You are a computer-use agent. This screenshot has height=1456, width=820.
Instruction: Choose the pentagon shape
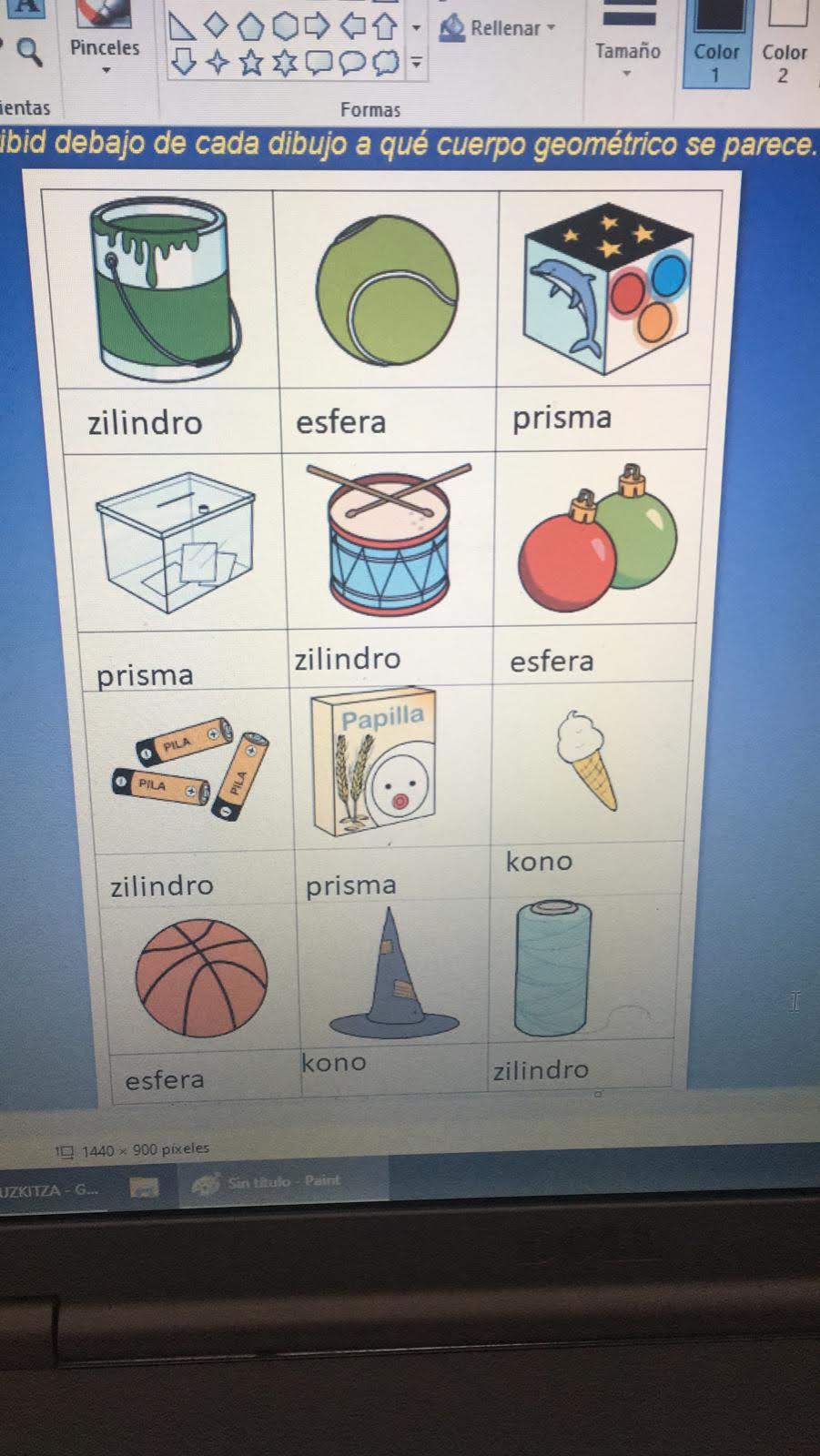[250, 25]
